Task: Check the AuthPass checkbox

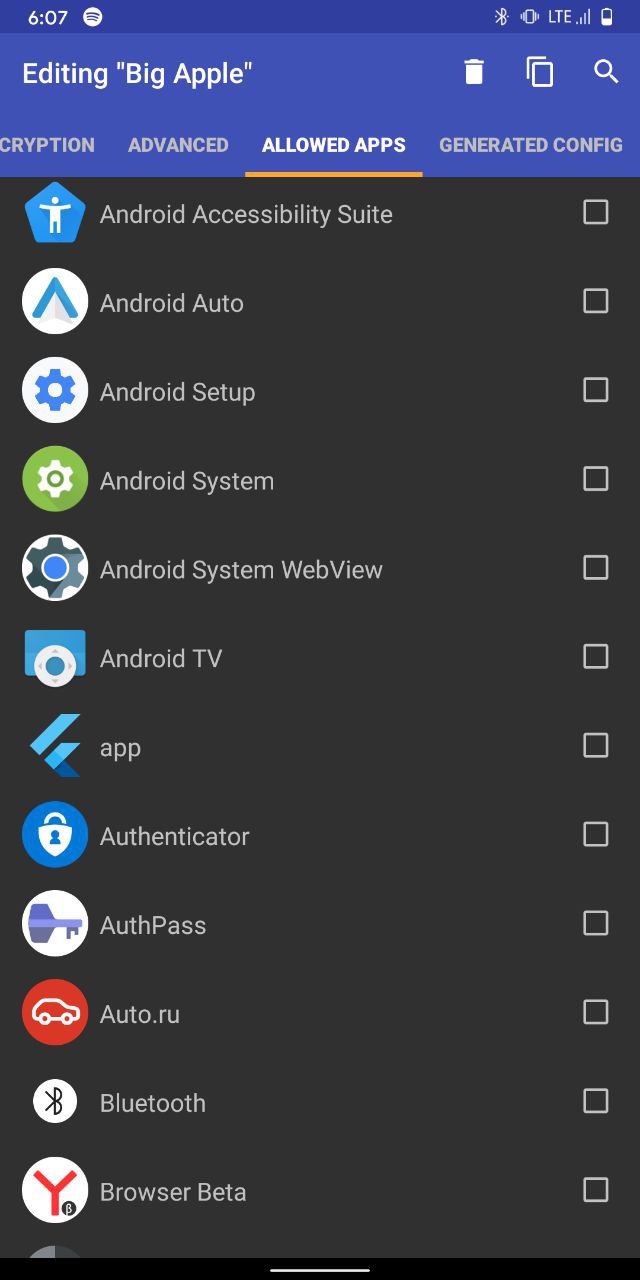Action: [596, 924]
